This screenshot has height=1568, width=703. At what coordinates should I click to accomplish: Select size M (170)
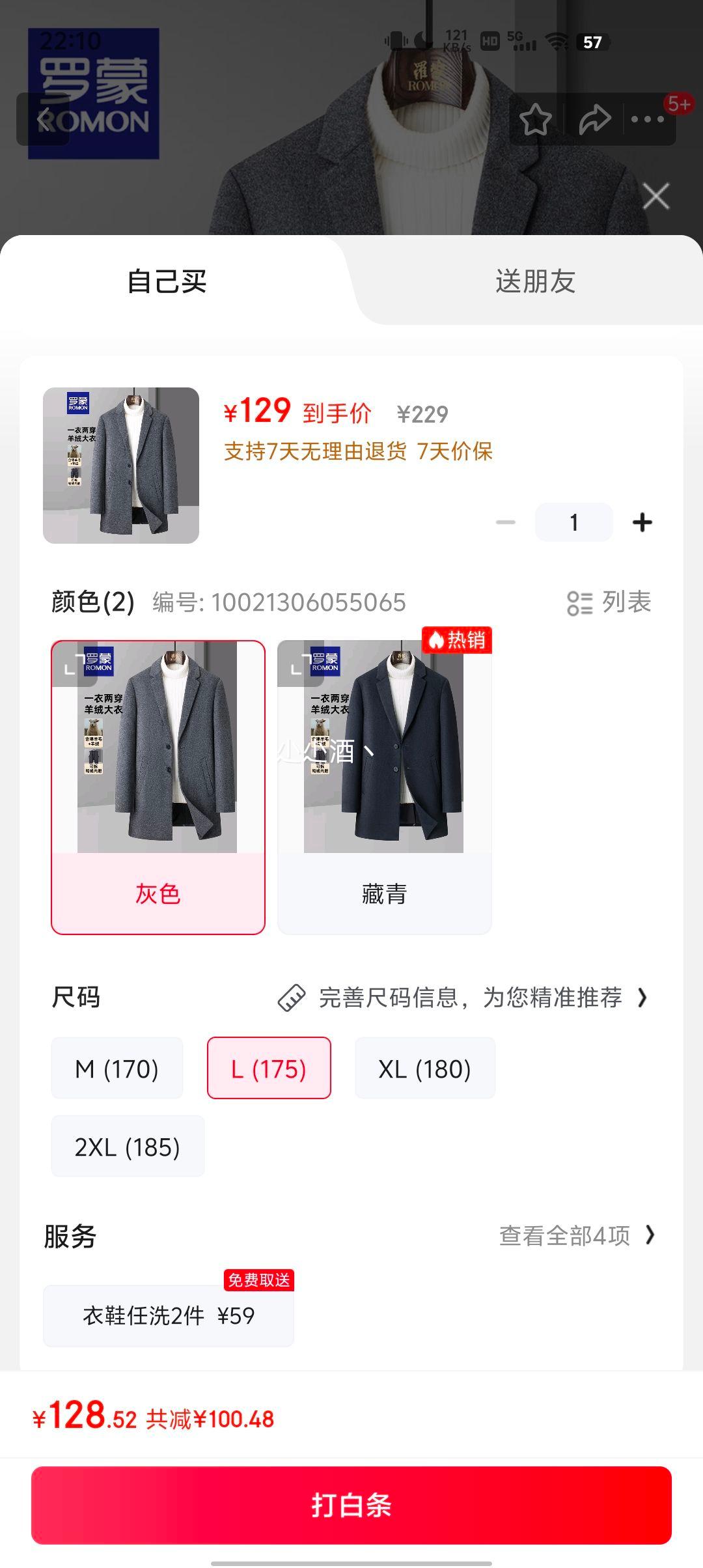pyautogui.click(x=117, y=1069)
